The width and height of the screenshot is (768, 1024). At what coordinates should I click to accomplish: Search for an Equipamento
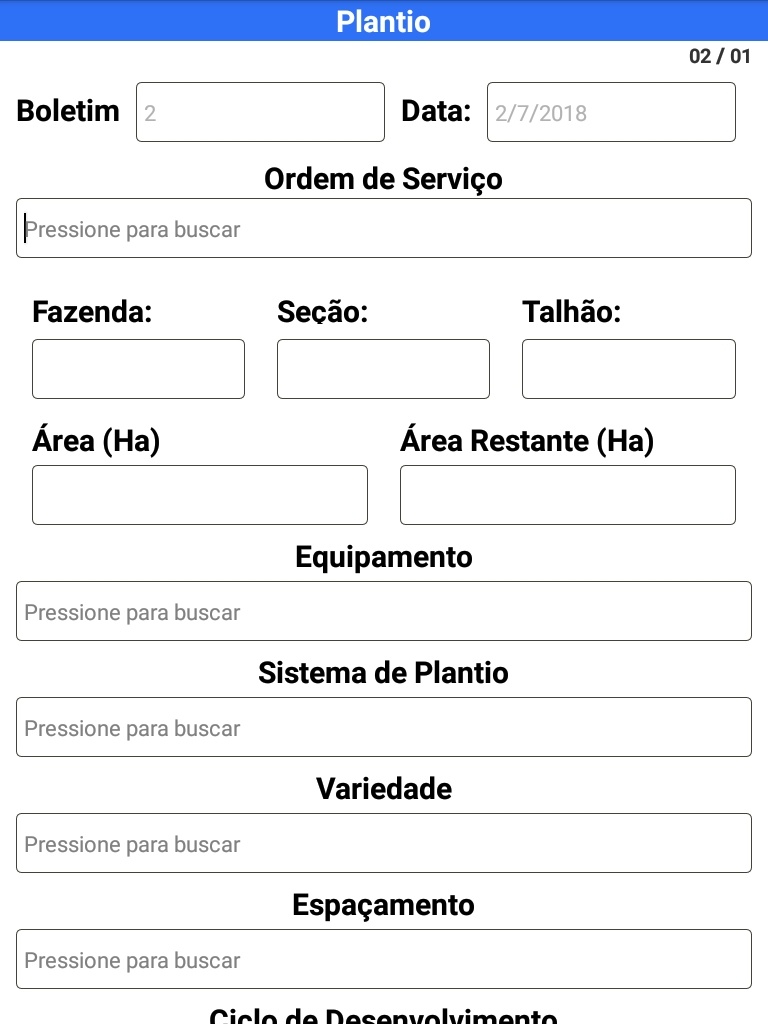point(384,612)
